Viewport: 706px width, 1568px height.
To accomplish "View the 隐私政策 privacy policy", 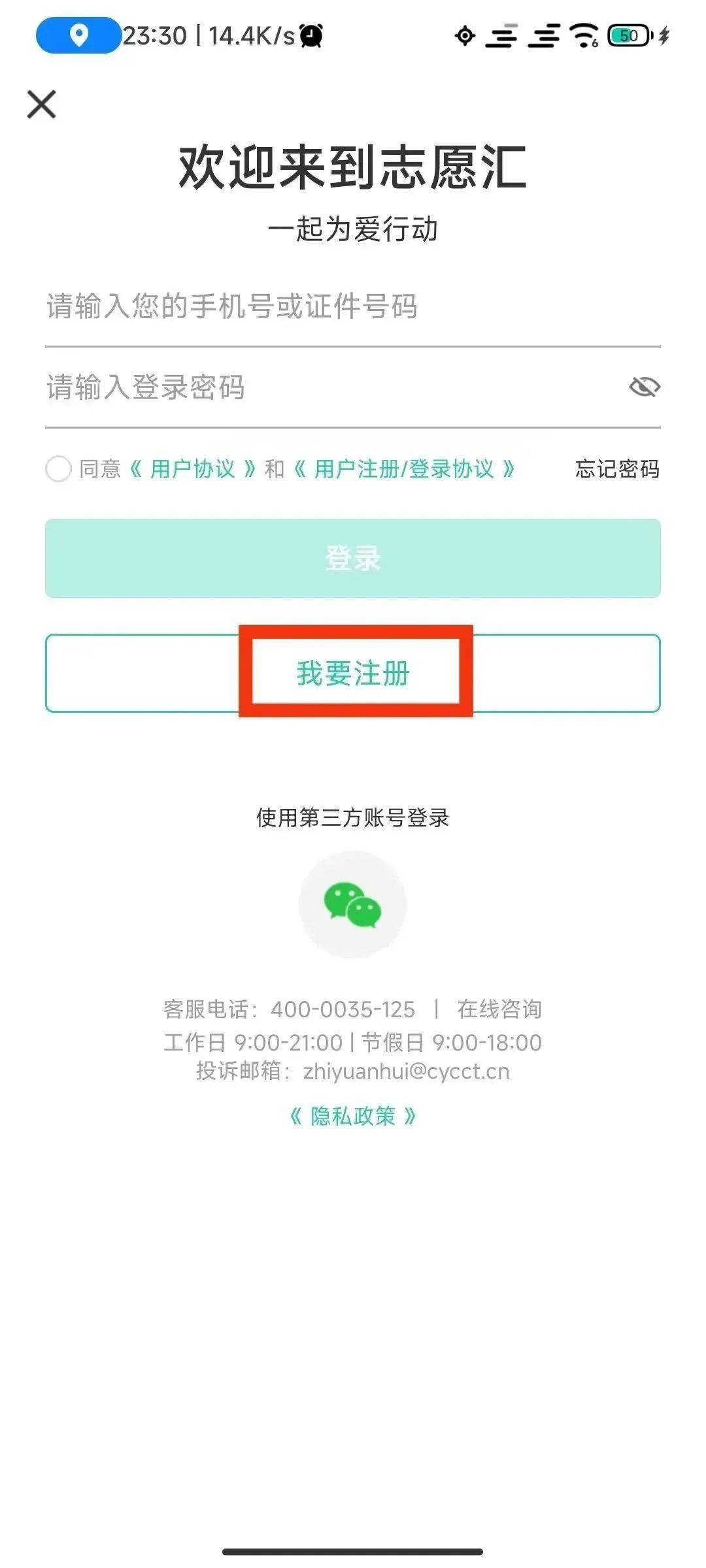I will click(353, 1116).
